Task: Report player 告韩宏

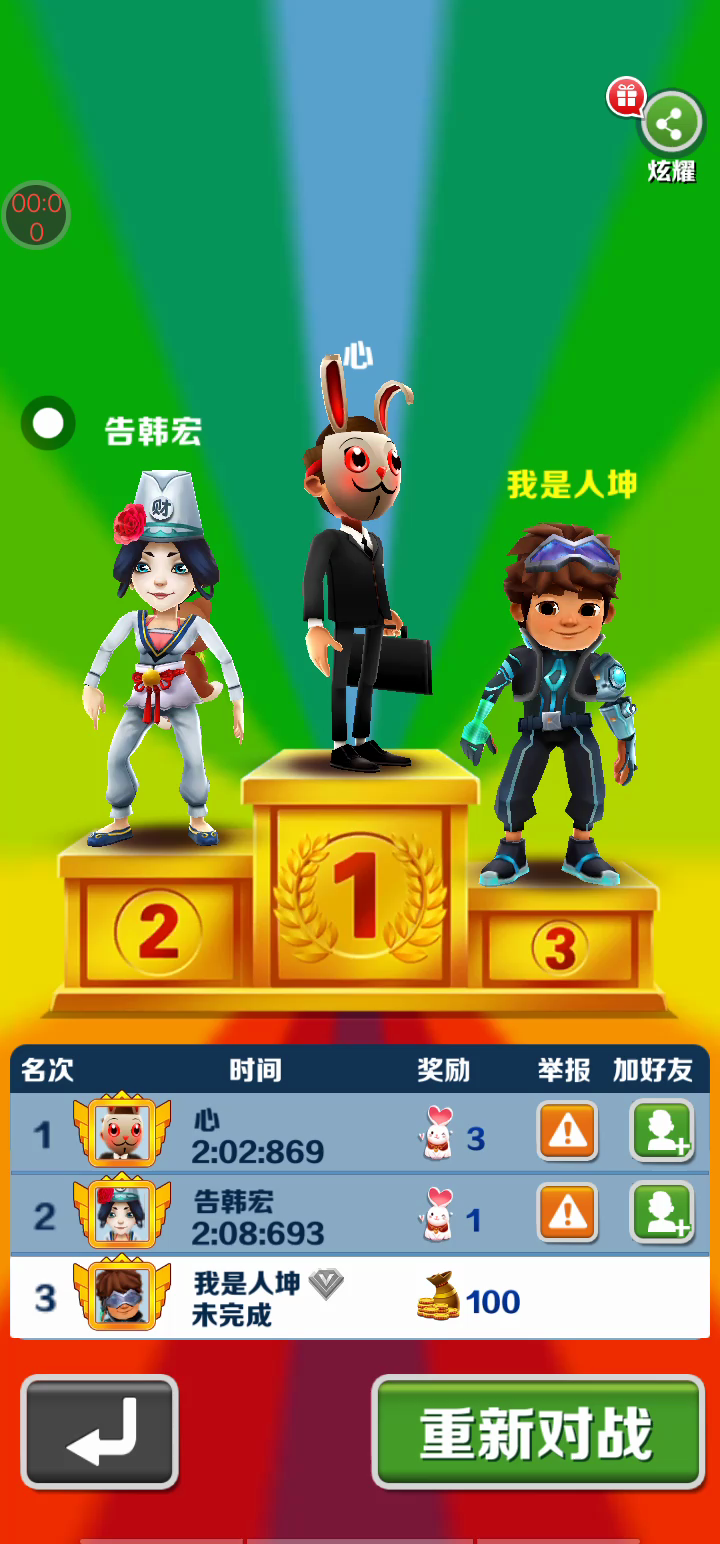Action: 567,1213
